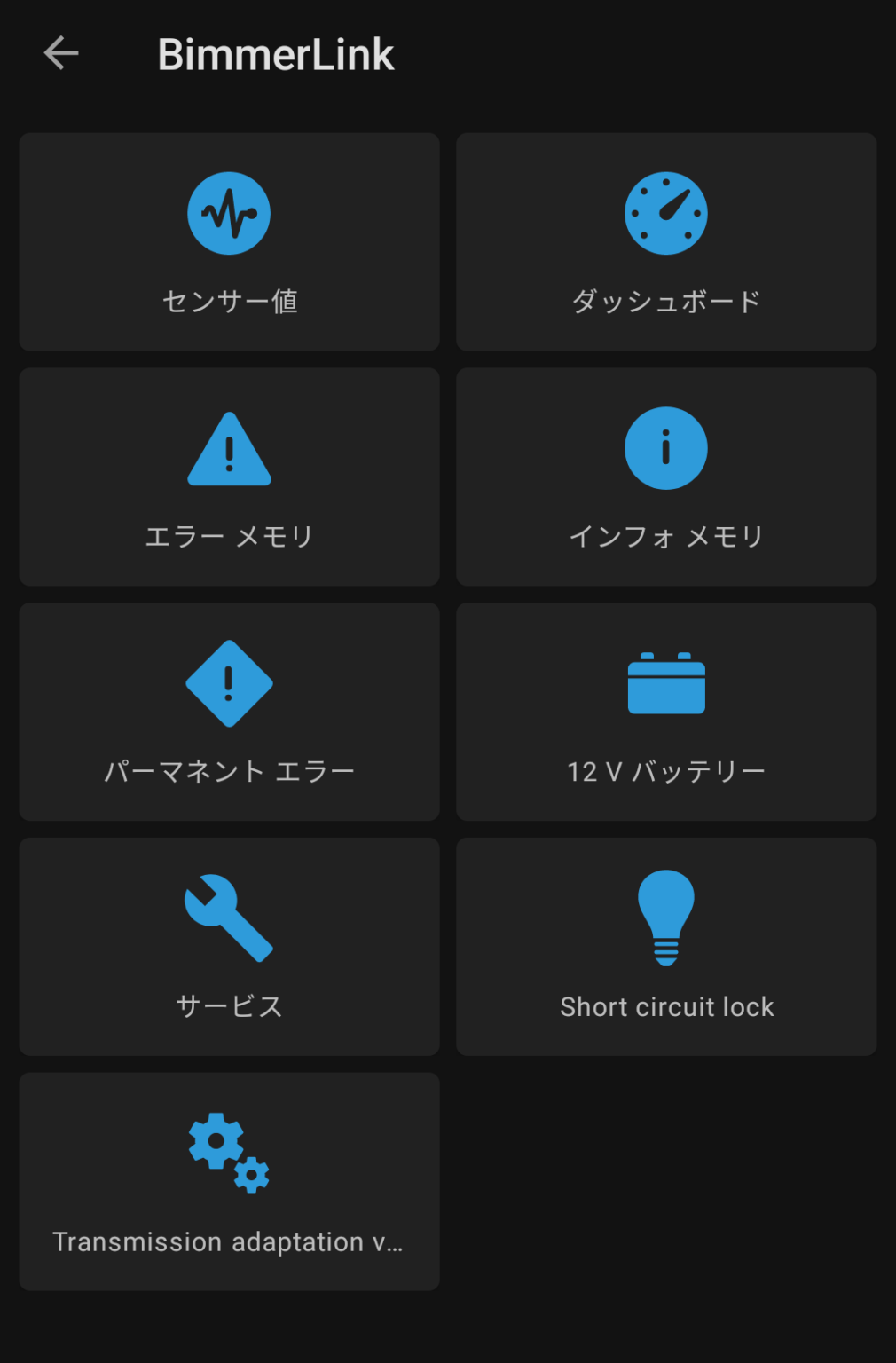Open the インフォ メモリ section
Image resolution: width=896 pixels, height=1363 pixels.
pyautogui.click(x=666, y=477)
